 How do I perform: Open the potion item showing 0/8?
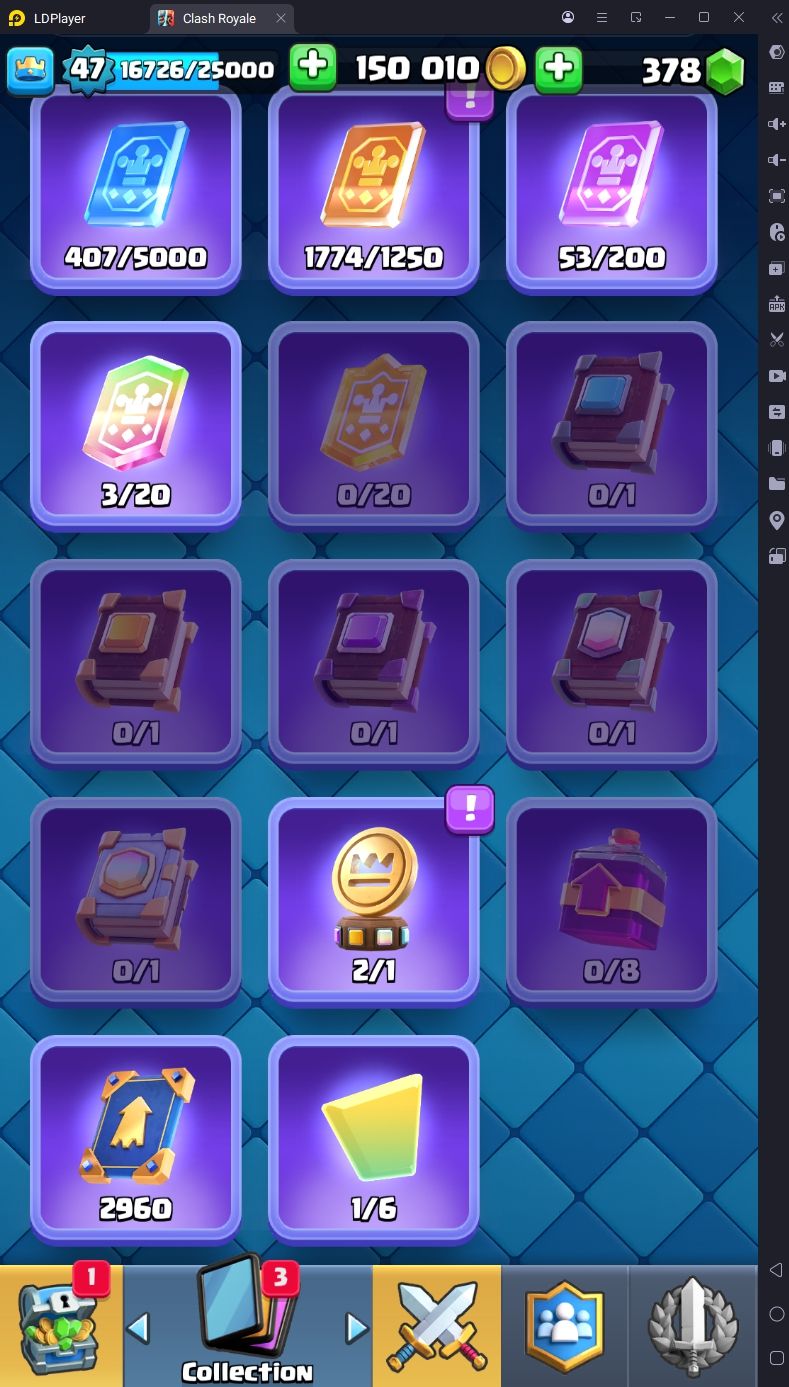tap(612, 901)
